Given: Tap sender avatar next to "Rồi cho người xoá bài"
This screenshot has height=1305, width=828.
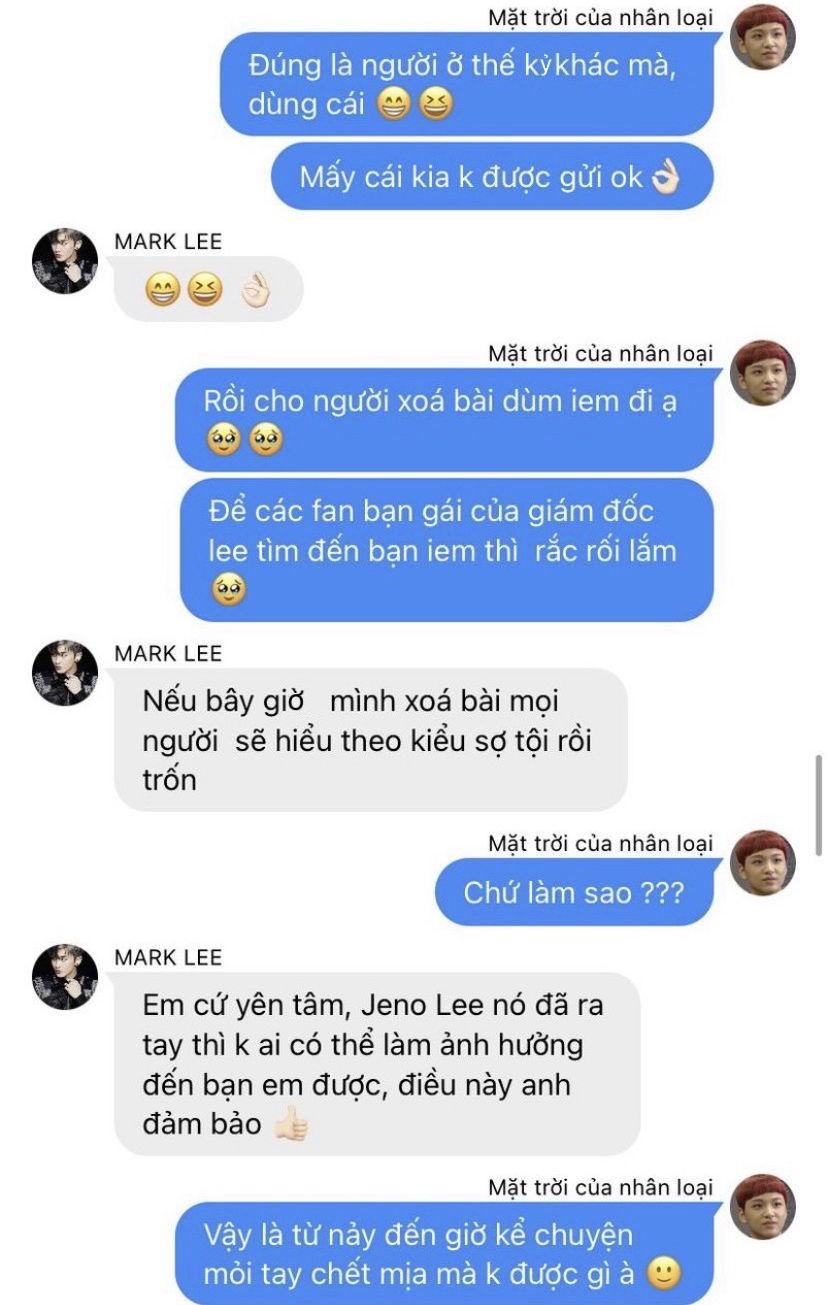Looking at the screenshot, I should (x=763, y=373).
